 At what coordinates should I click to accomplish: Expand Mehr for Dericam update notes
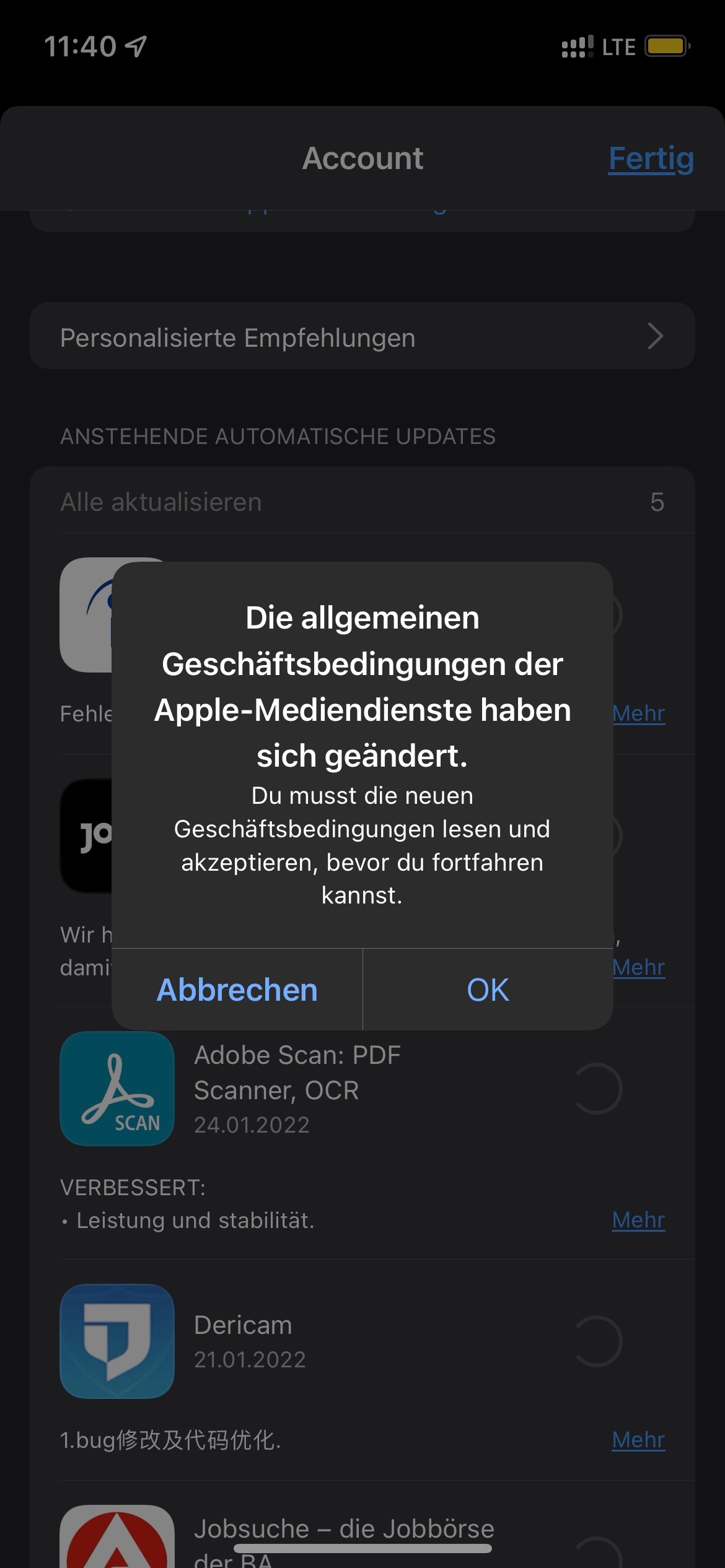tap(638, 1440)
